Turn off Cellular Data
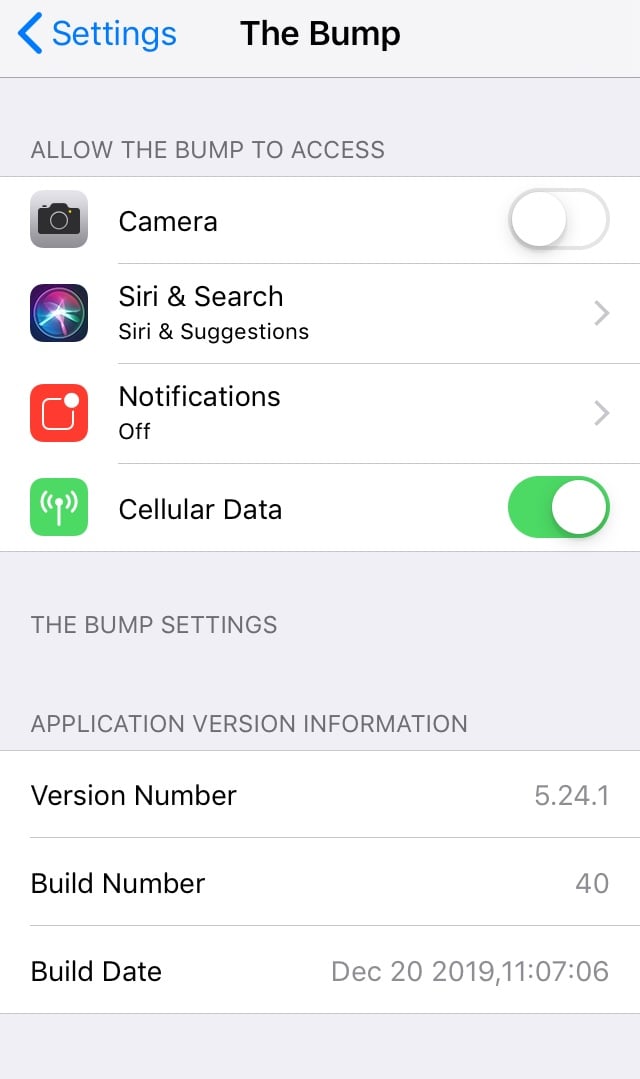Image resolution: width=640 pixels, height=1079 pixels. [x=558, y=507]
